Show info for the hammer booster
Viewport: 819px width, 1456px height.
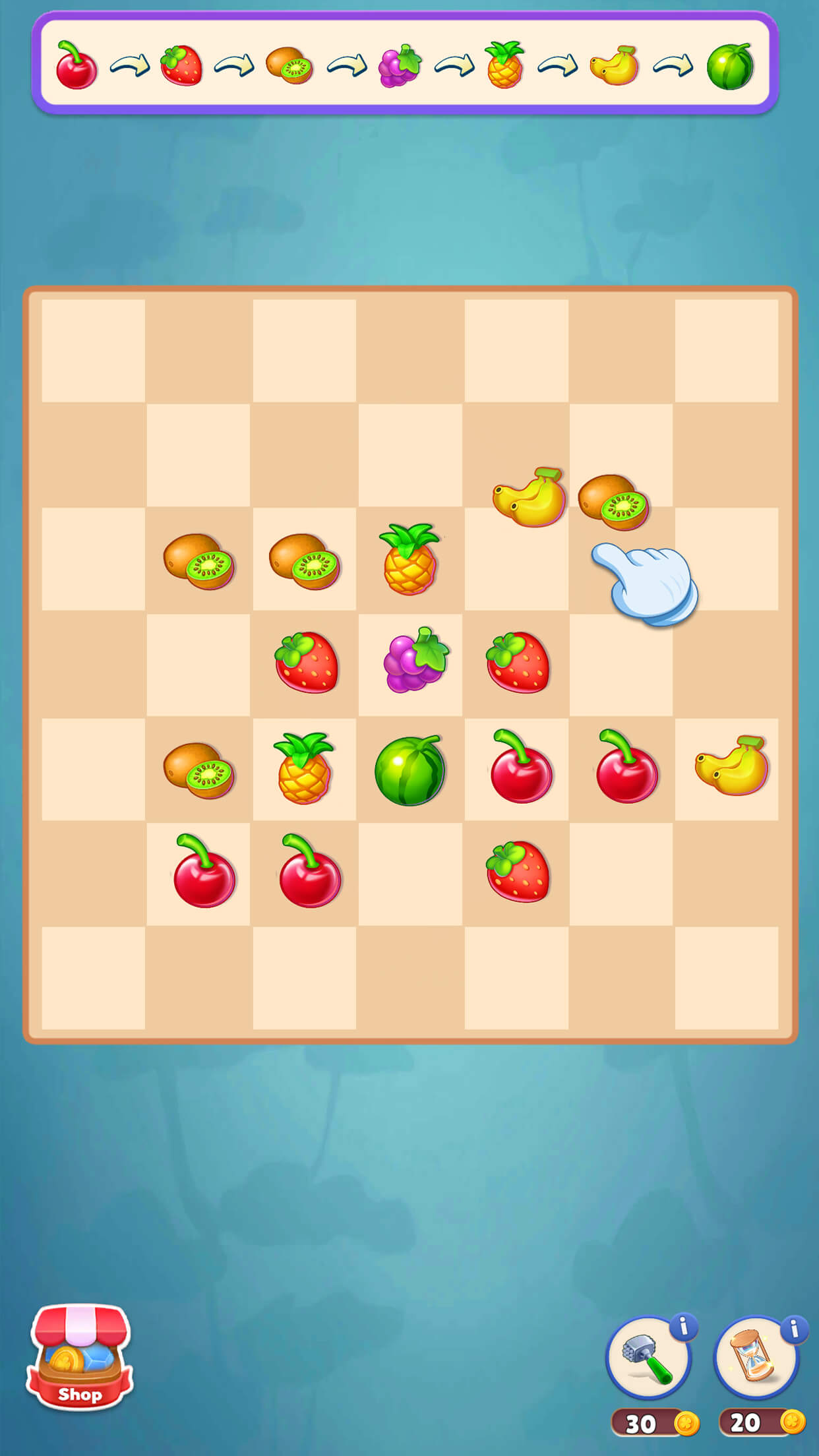[684, 1325]
